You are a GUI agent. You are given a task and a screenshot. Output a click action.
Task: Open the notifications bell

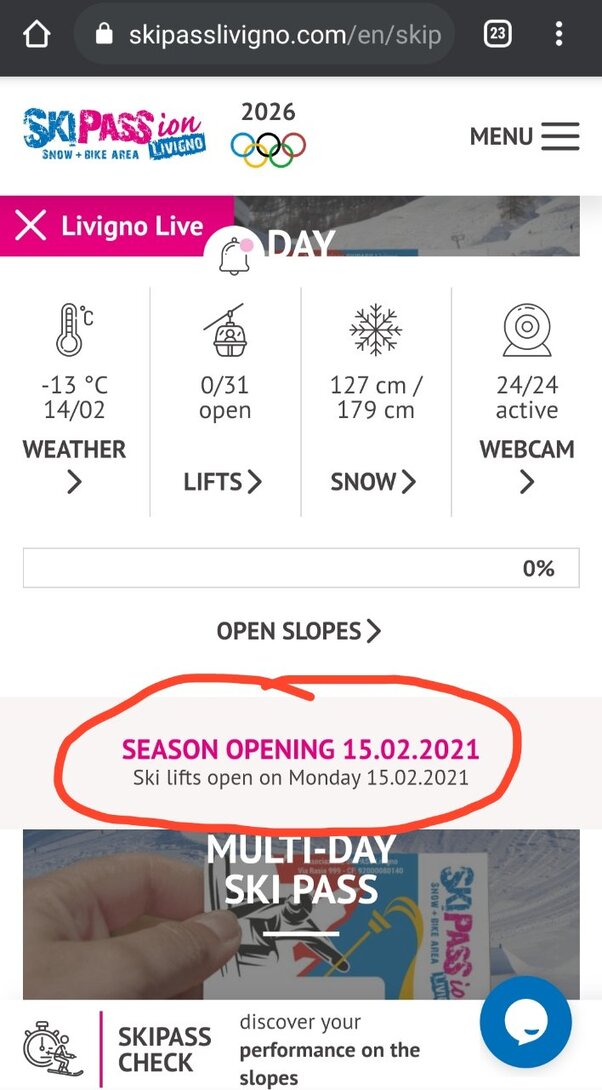234,258
